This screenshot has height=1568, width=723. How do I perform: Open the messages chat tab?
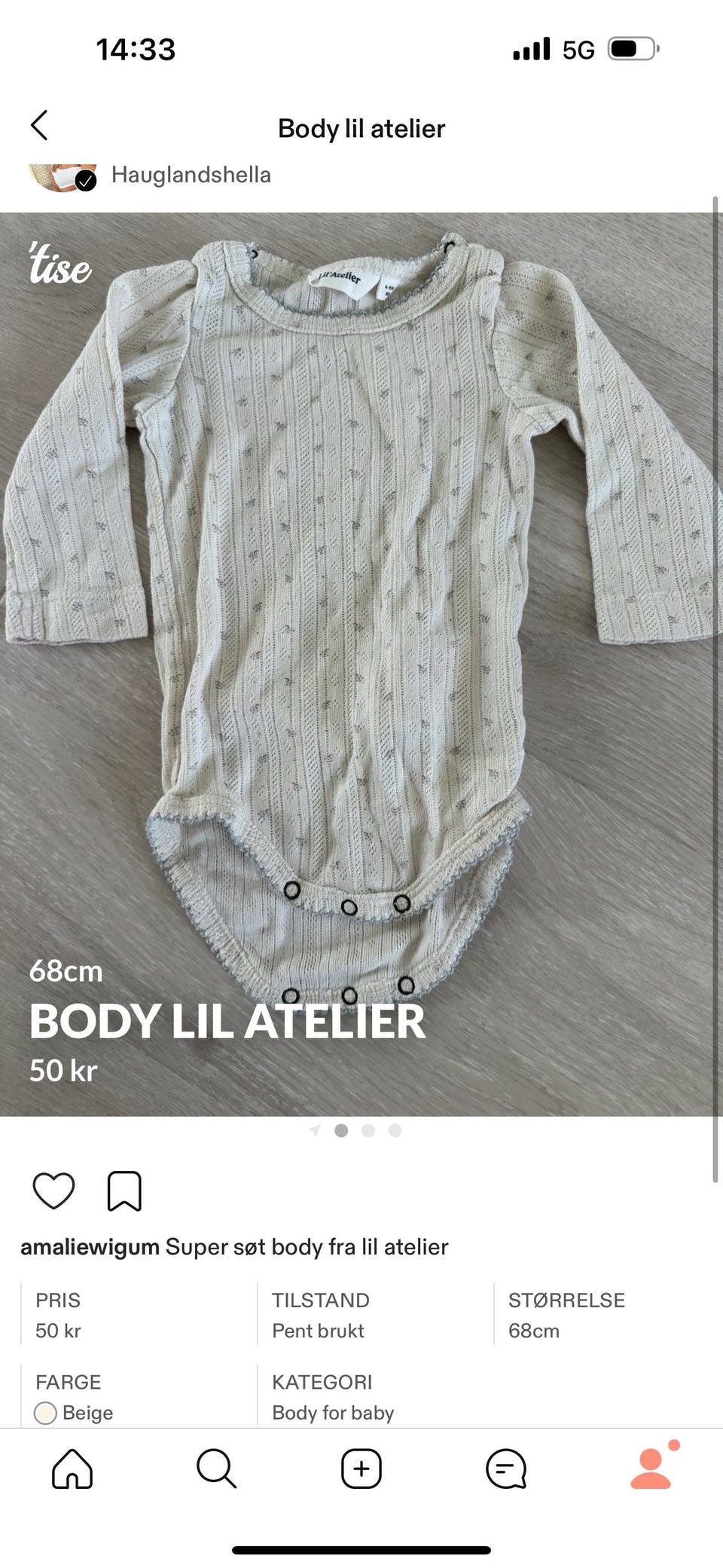tap(506, 1469)
